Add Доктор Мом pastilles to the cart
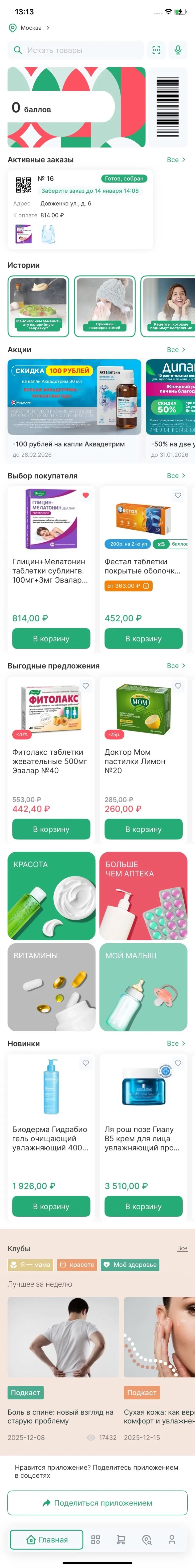 (x=143, y=829)
